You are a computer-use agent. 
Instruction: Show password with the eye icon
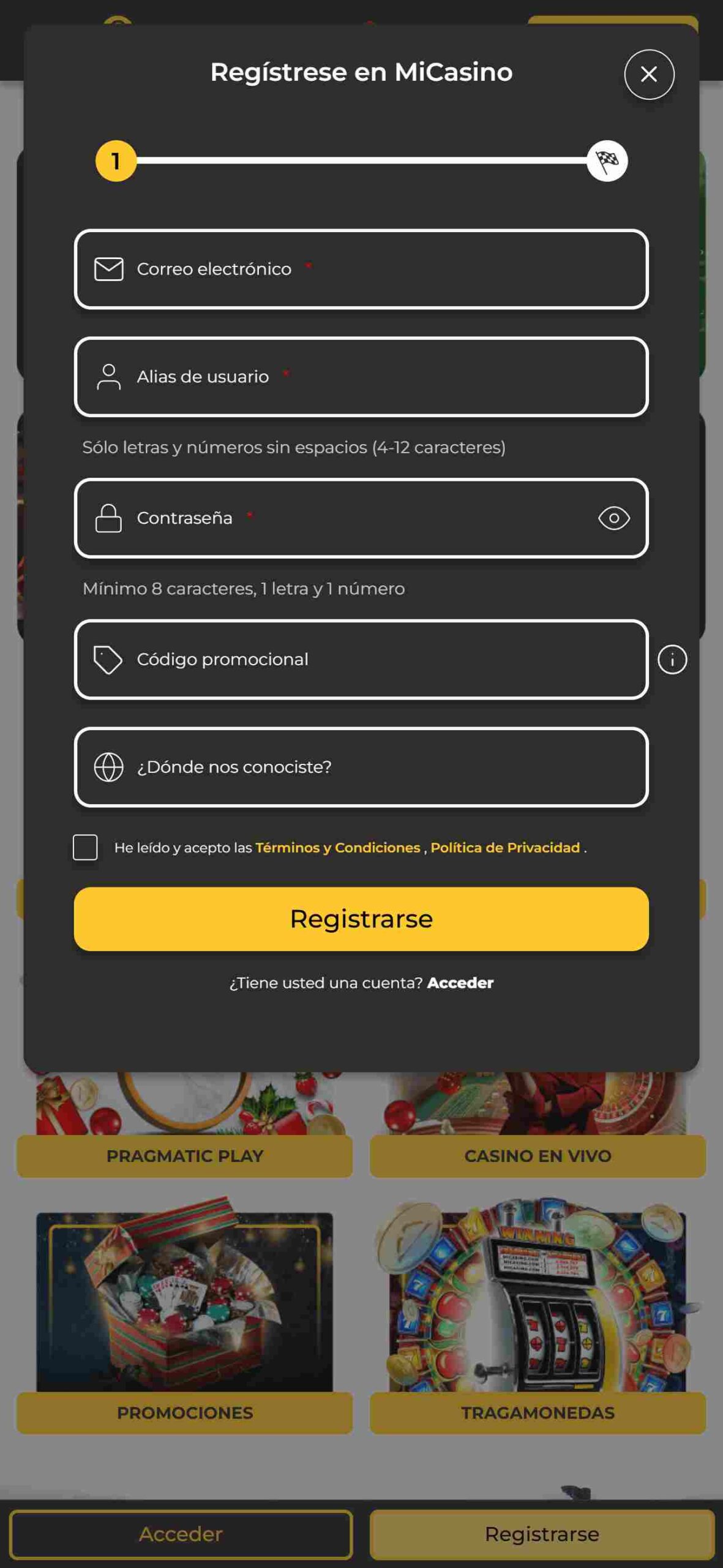click(x=613, y=518)
